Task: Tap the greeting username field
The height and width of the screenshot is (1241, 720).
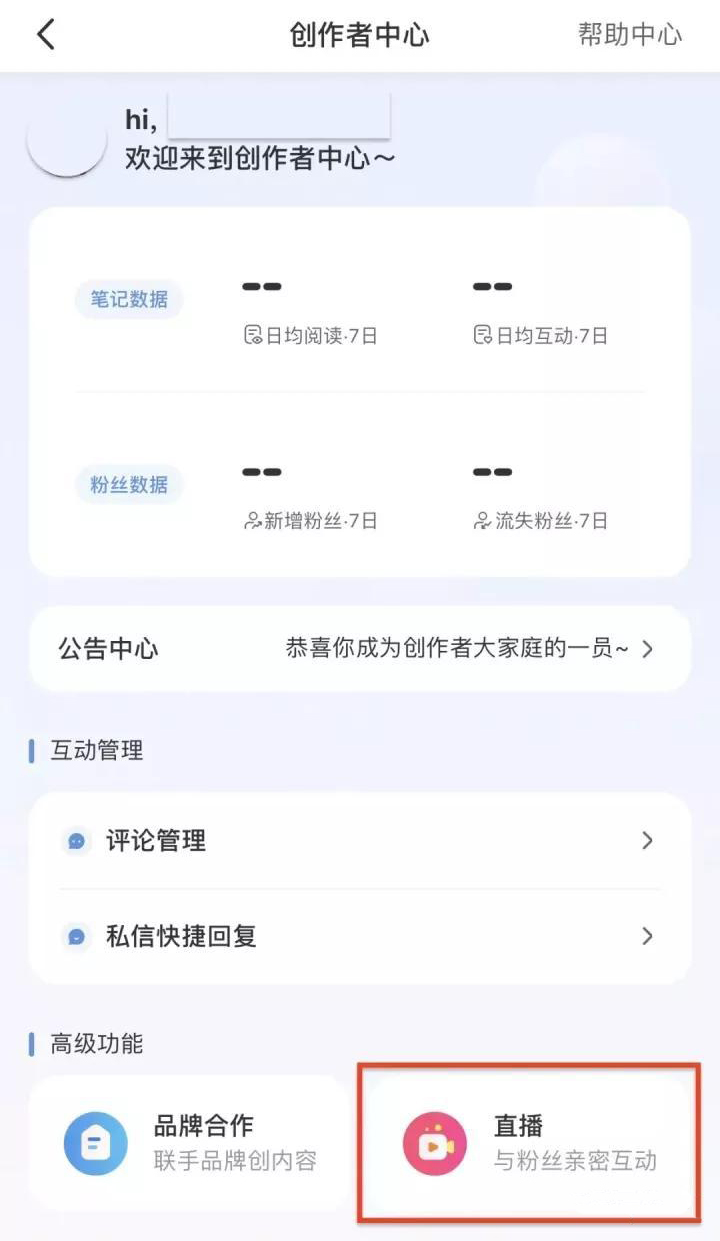Action: click(280, 117)
